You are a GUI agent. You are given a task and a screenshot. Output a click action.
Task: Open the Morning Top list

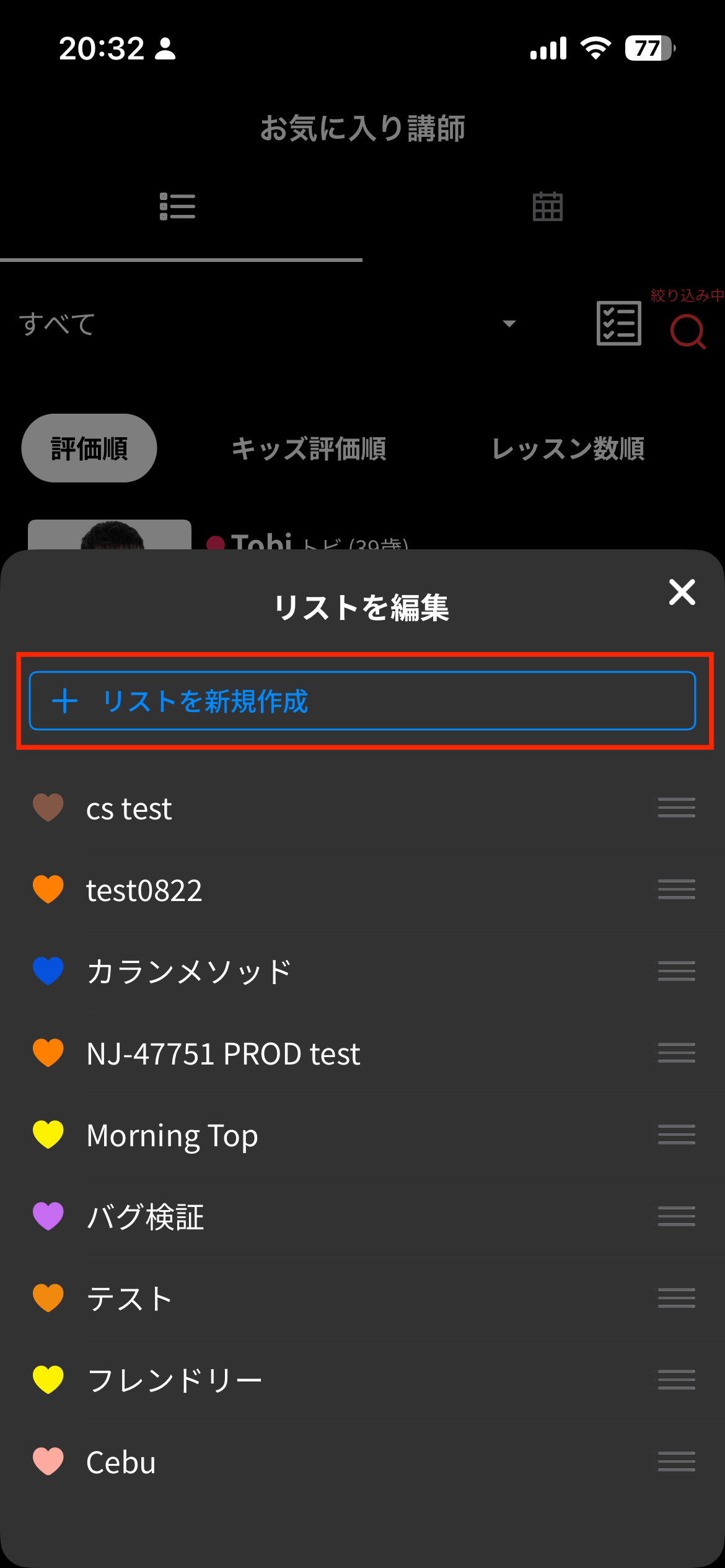click(x=172, y=1135)
